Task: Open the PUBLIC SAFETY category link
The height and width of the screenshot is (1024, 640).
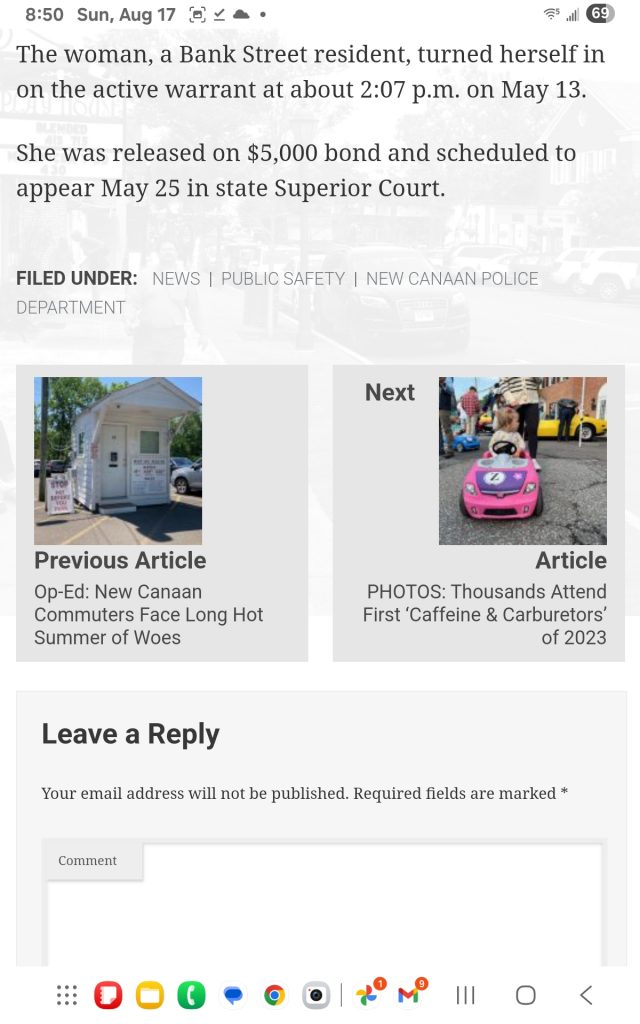Action: tap(283, 279)
